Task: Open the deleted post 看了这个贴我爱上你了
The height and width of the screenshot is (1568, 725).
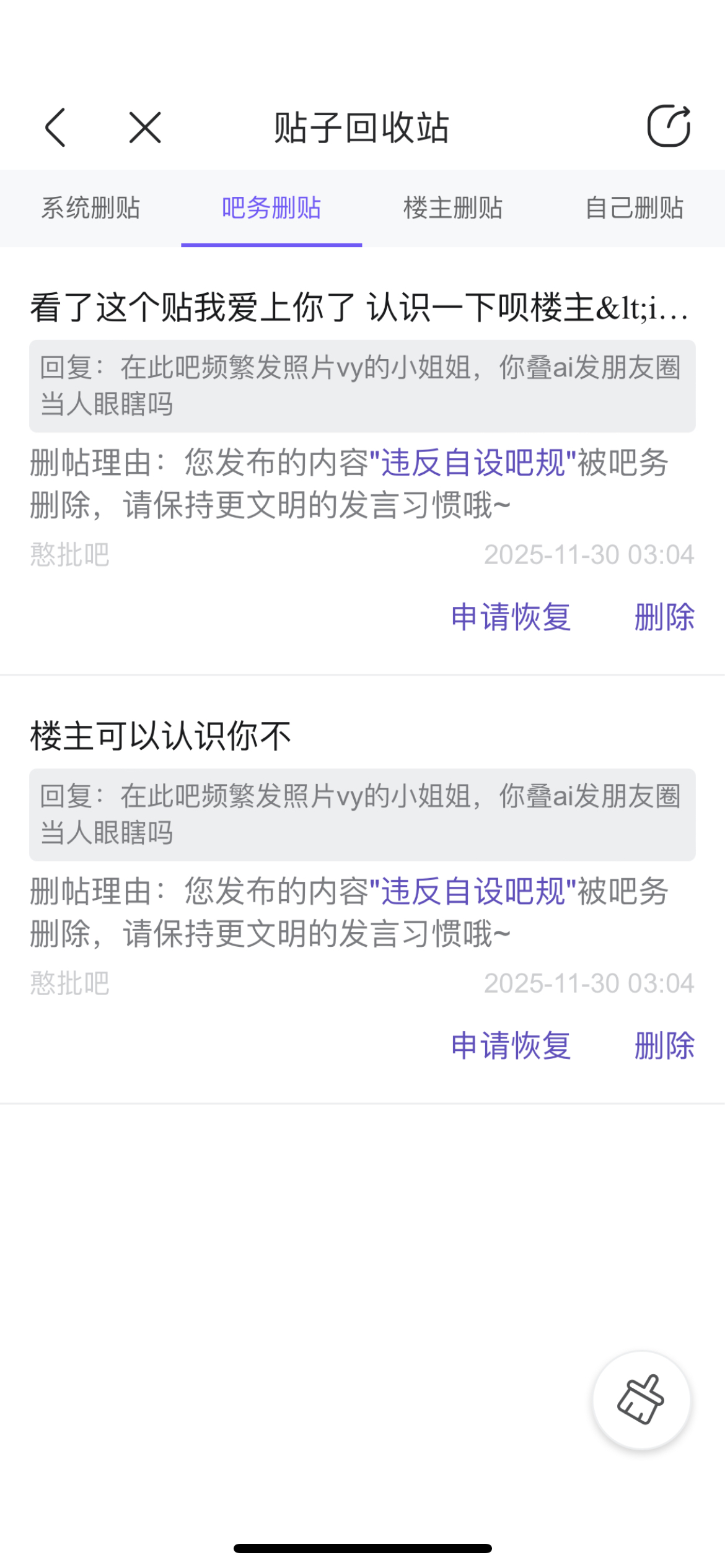Action: 359,308
